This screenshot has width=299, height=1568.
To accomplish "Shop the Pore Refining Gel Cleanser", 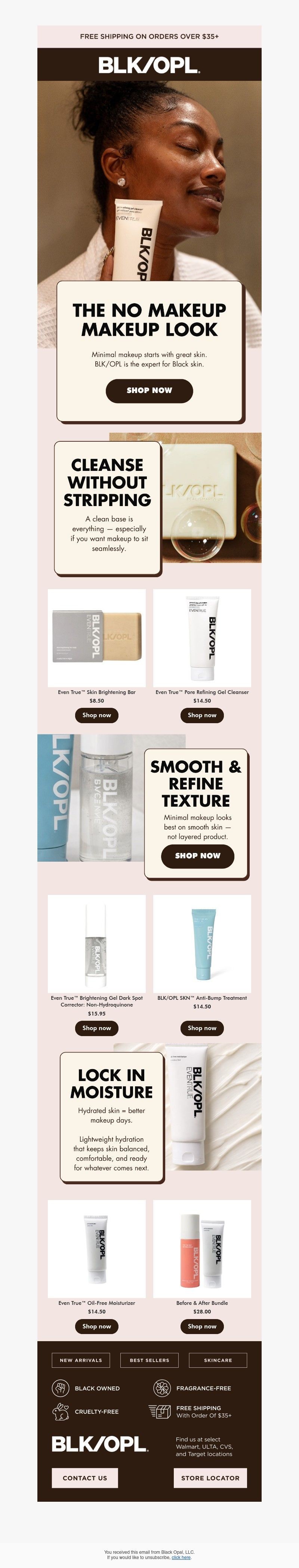I will 202,715.
